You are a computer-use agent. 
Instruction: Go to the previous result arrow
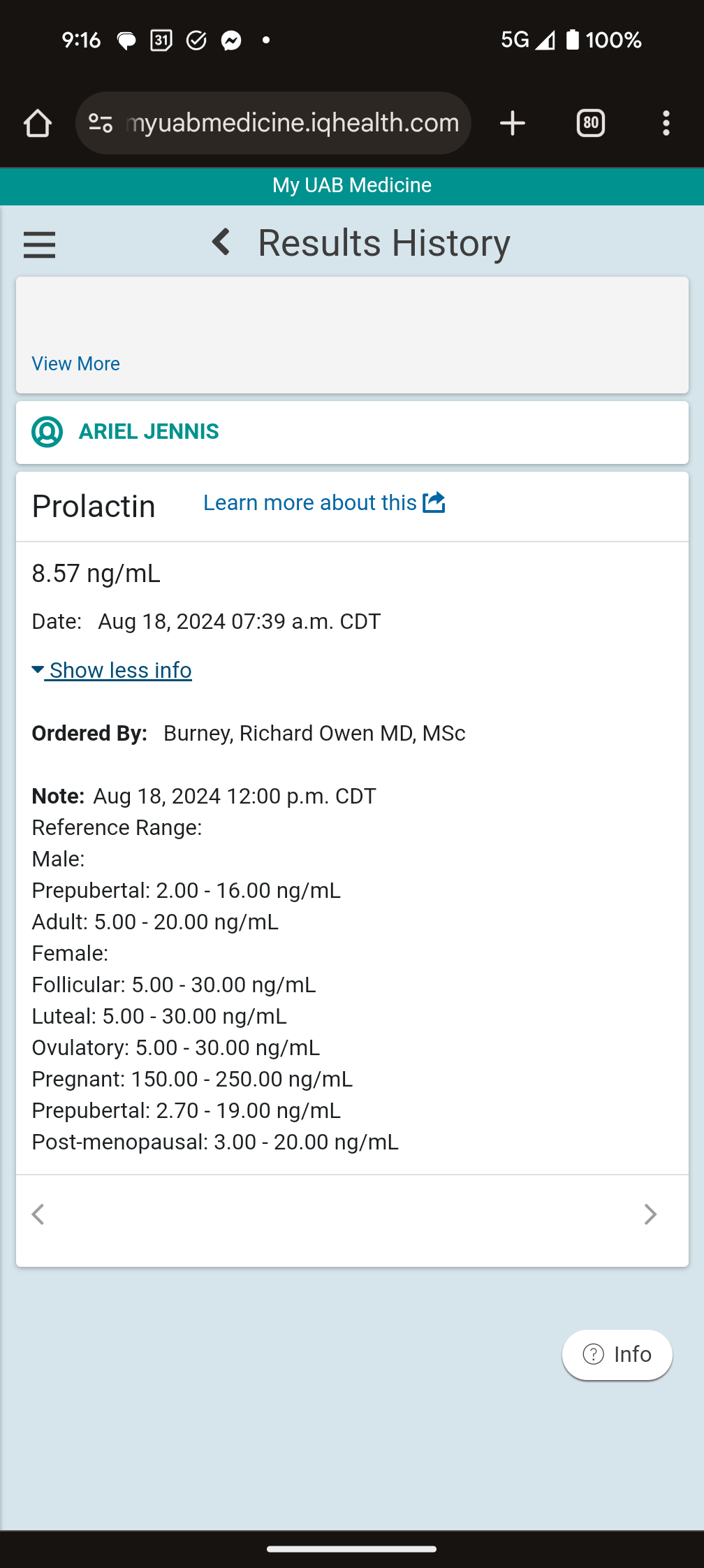click(x=38, y=1214)
